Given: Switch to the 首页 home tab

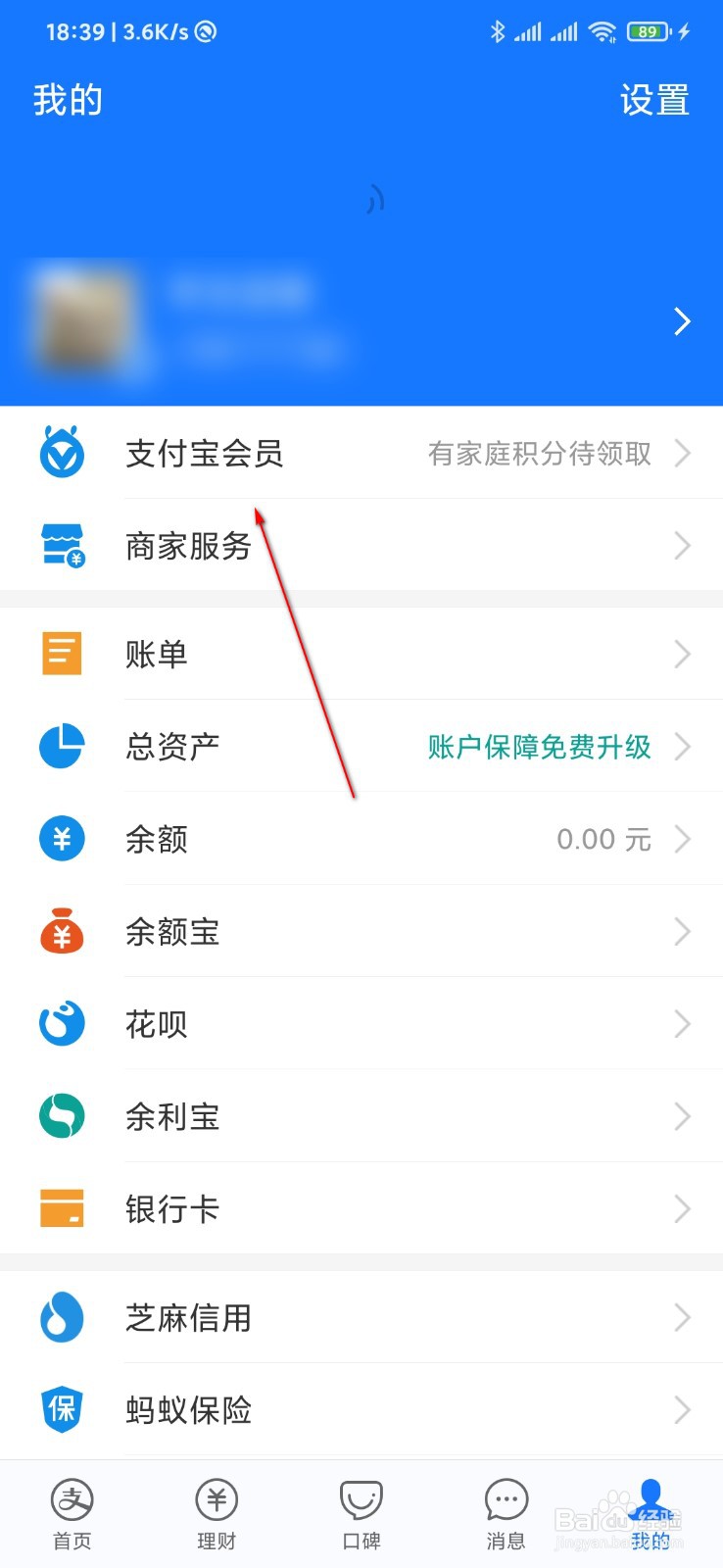Looking at the screenshot, I should point(72,1514).
